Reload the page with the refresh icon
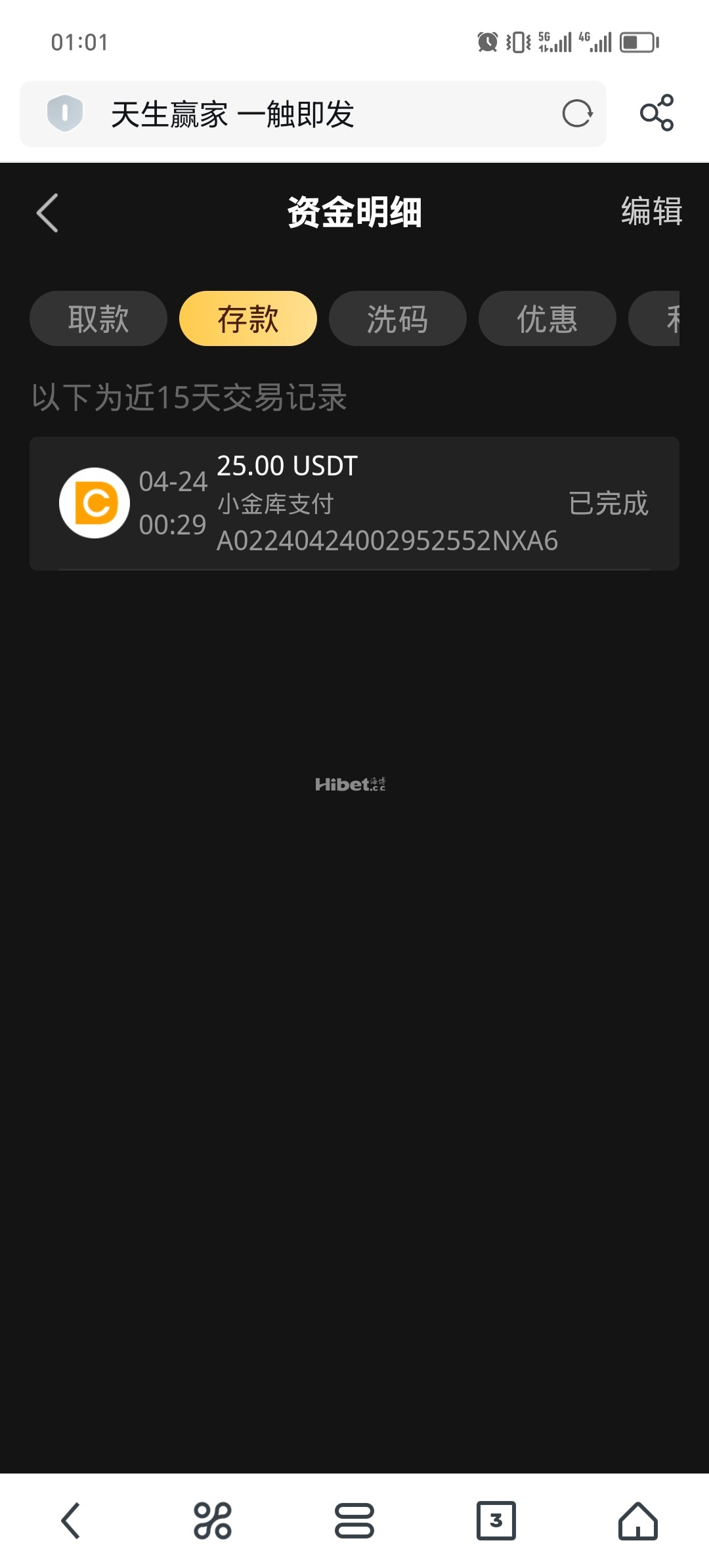709x1568 pixels. [x=578, y=114]
